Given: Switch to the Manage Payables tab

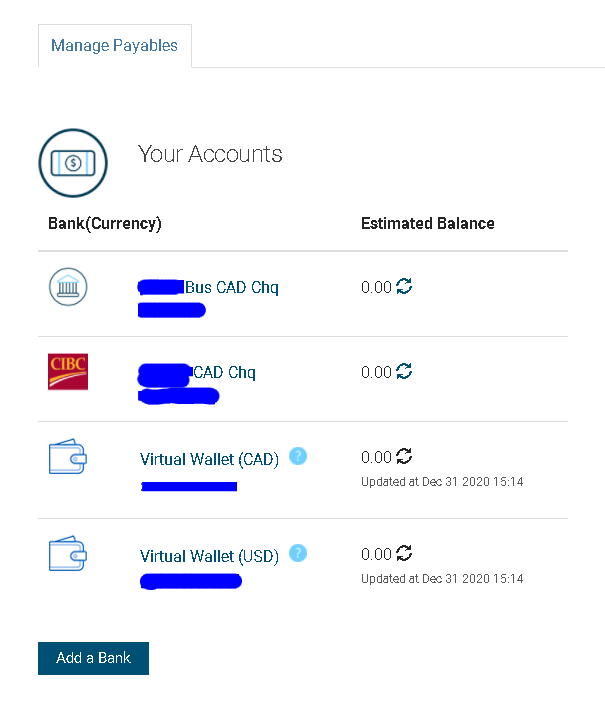Looking at the screenshot, I should [114, 46].
